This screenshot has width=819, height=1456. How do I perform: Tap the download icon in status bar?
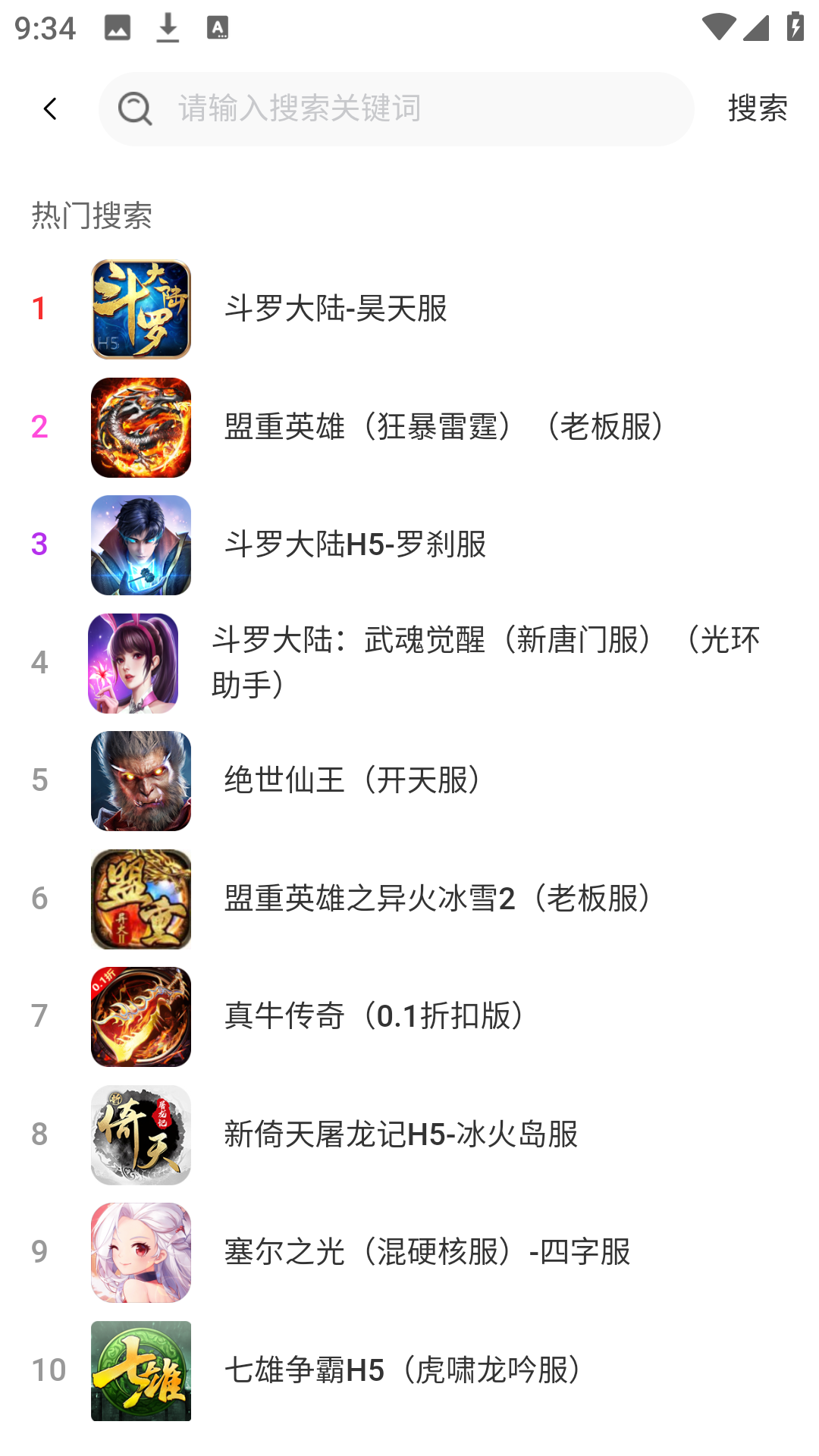168,27
